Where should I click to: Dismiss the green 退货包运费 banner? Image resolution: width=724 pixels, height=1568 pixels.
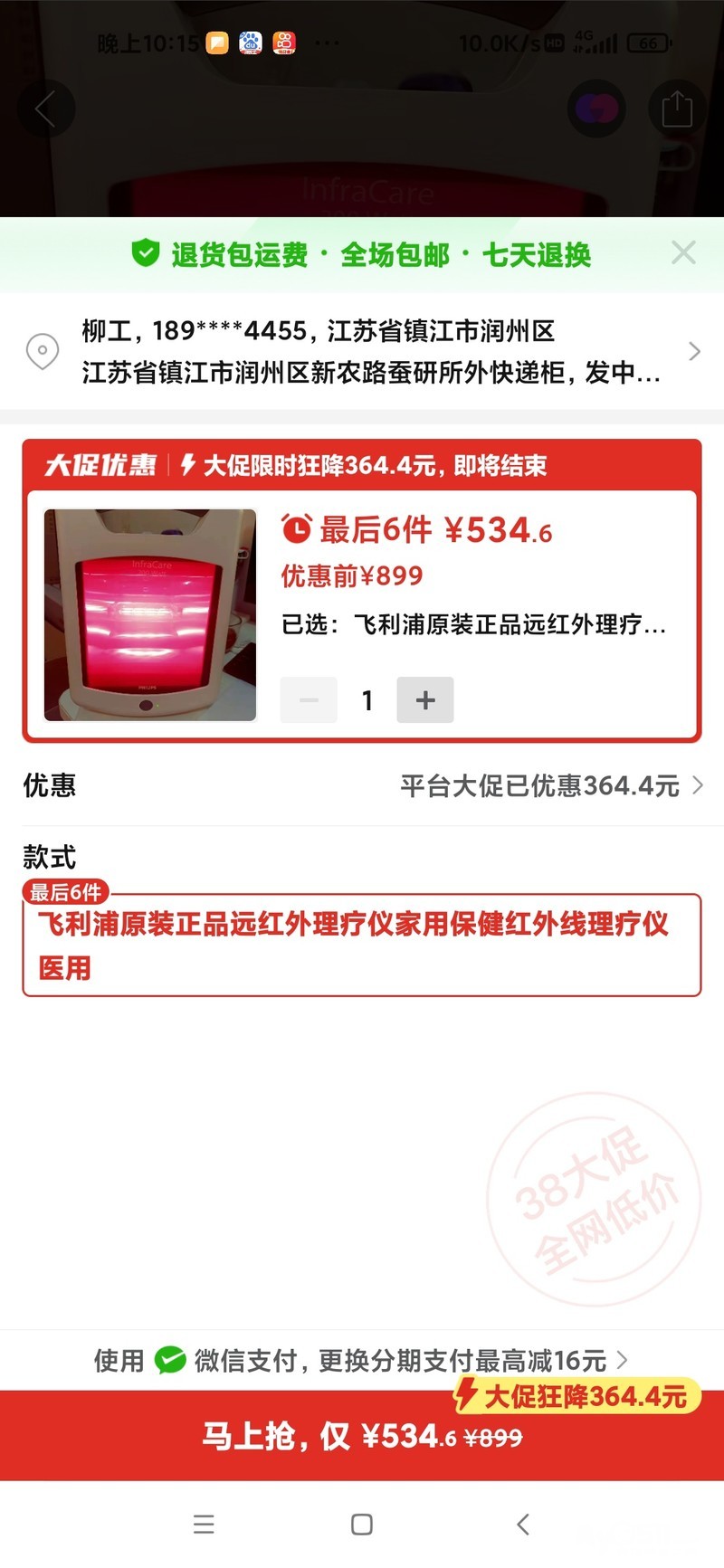tap(683, 253)
